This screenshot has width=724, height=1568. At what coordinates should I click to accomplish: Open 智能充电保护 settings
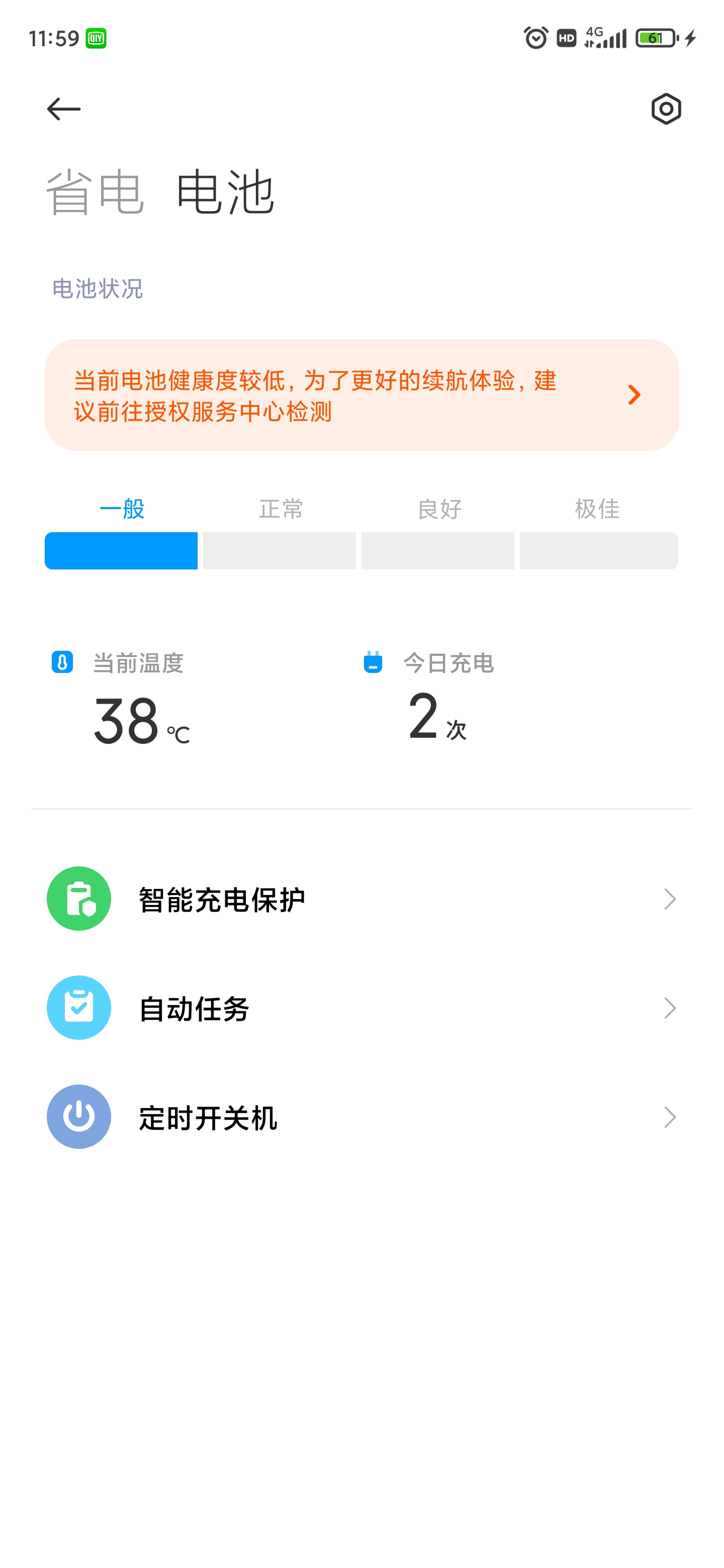click(361, 899)
